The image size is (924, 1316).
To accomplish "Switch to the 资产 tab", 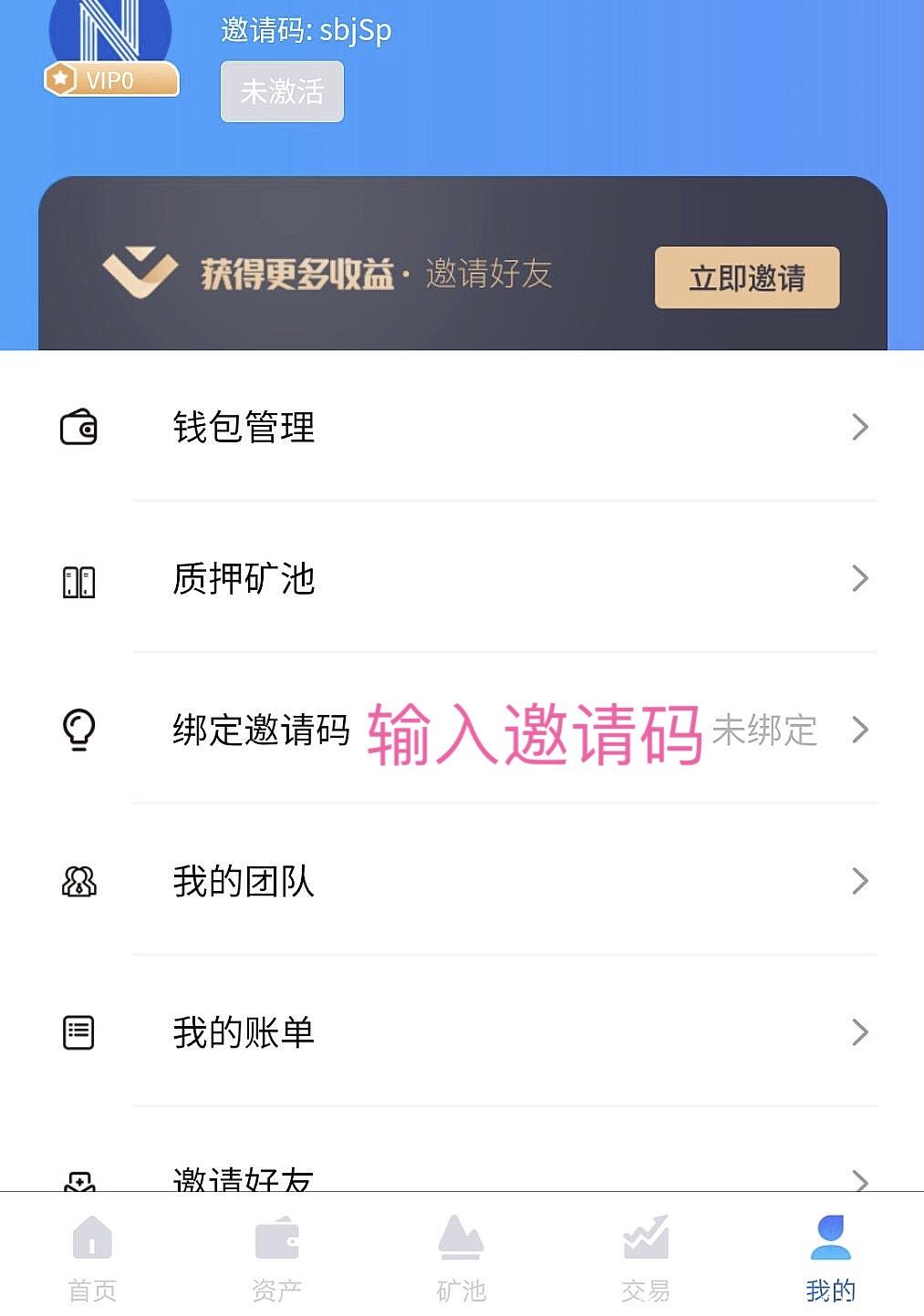I will coord(277,1259).
